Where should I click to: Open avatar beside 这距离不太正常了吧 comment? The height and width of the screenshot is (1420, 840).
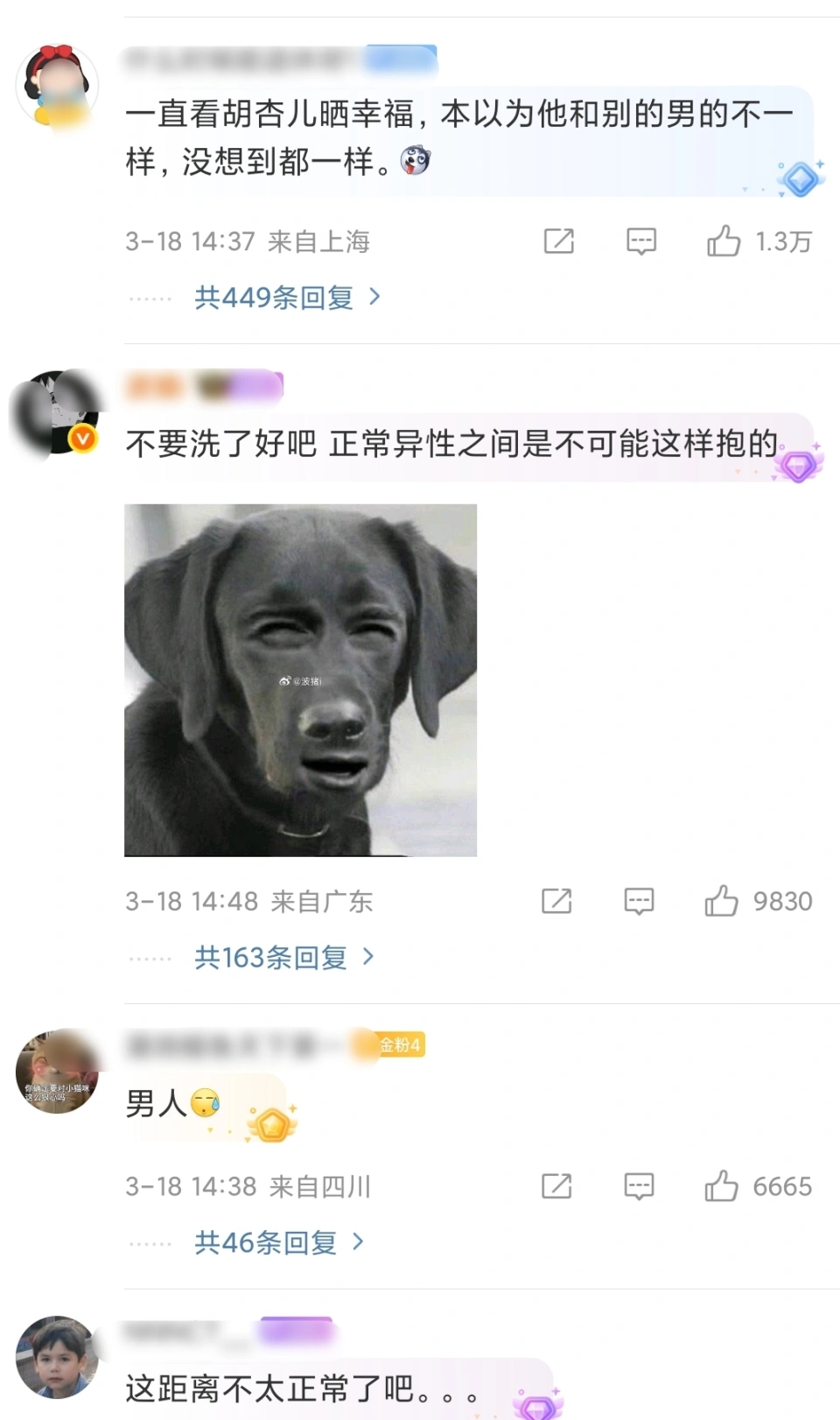[58, 1357]
